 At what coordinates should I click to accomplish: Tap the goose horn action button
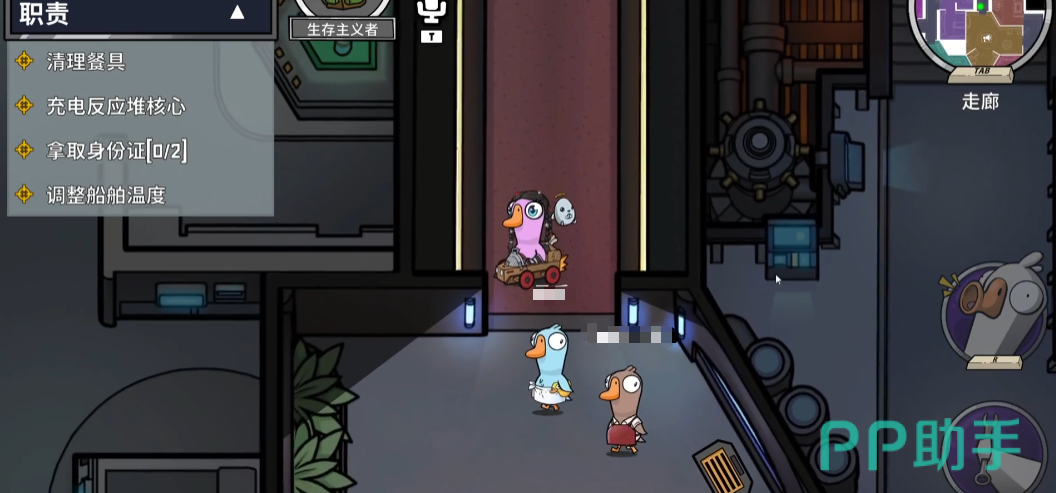997,313
